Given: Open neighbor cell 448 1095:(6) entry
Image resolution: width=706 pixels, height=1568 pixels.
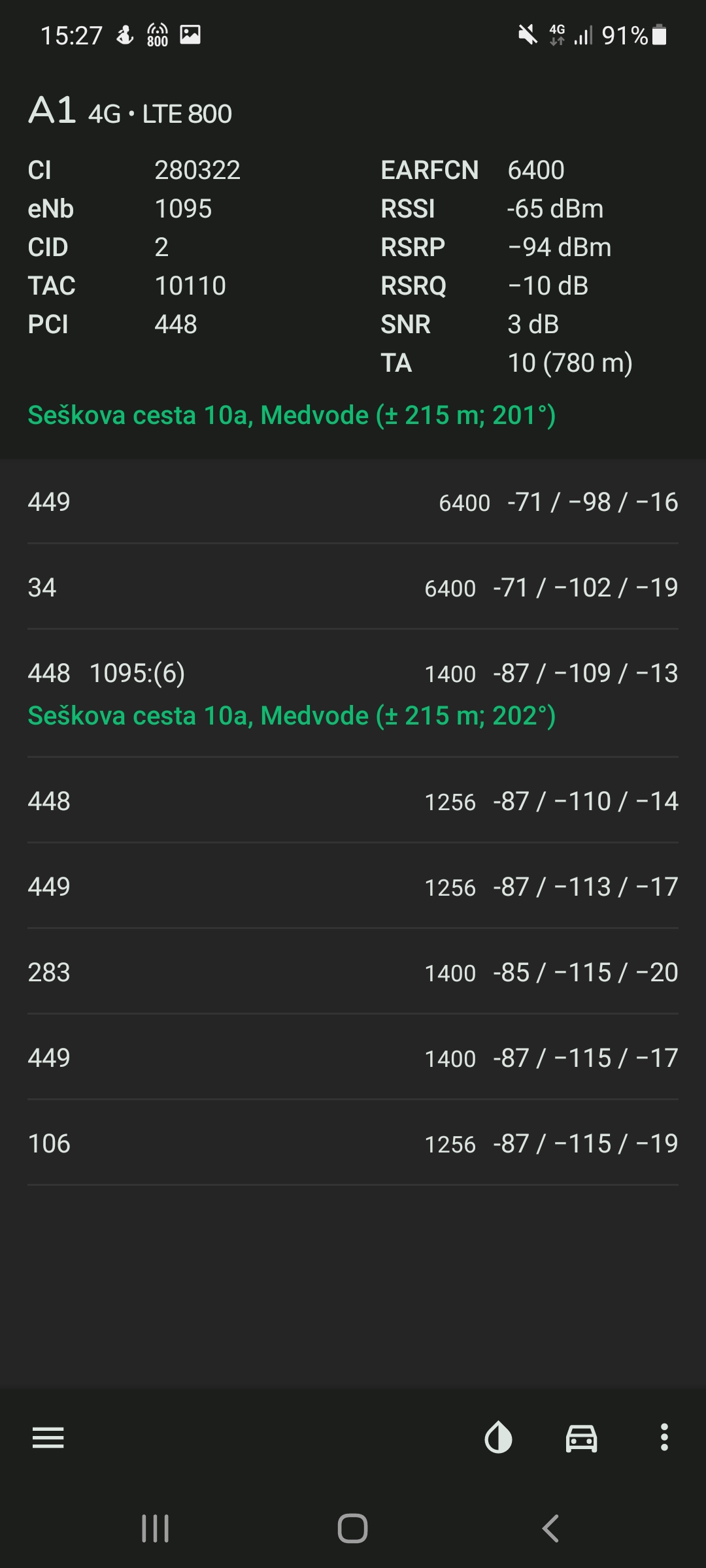Looking at the screenshot, I should (x=353, y=693).
